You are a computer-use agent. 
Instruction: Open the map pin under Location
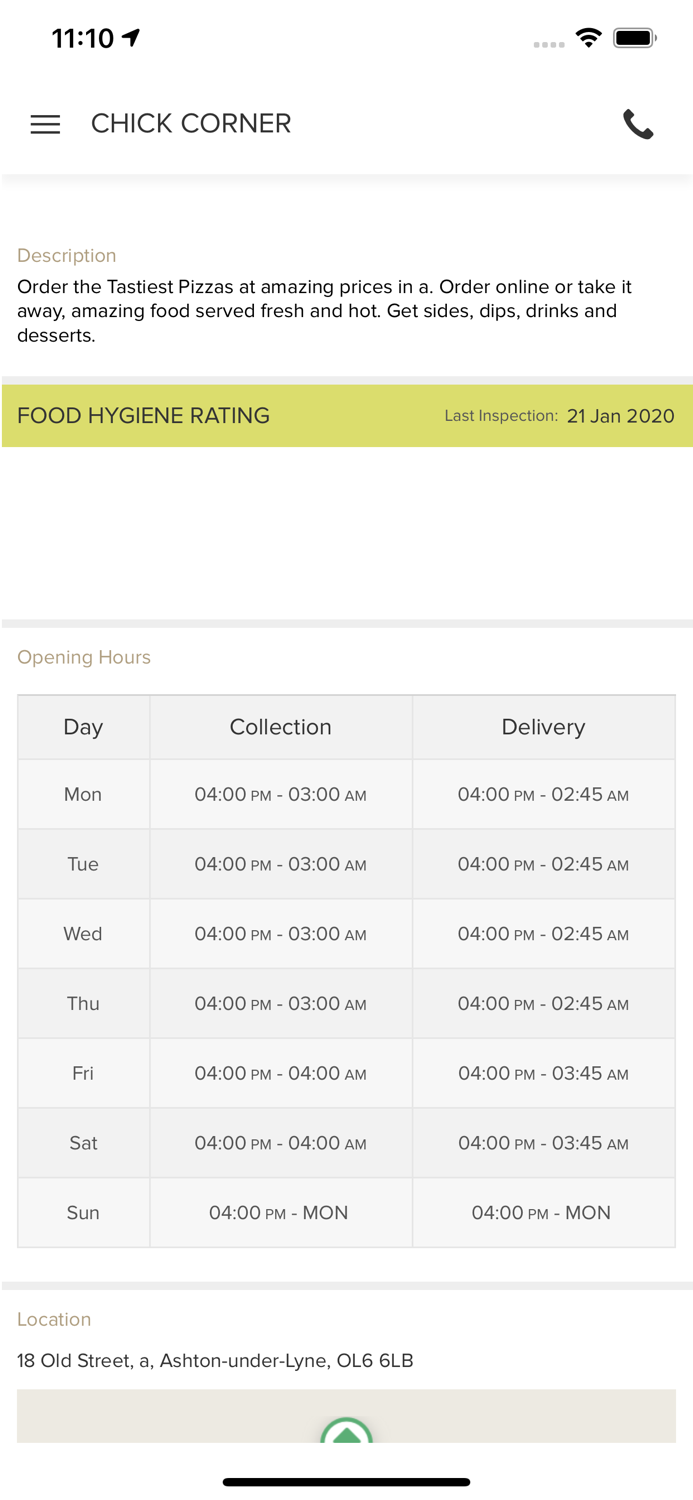click(346, 1432)
